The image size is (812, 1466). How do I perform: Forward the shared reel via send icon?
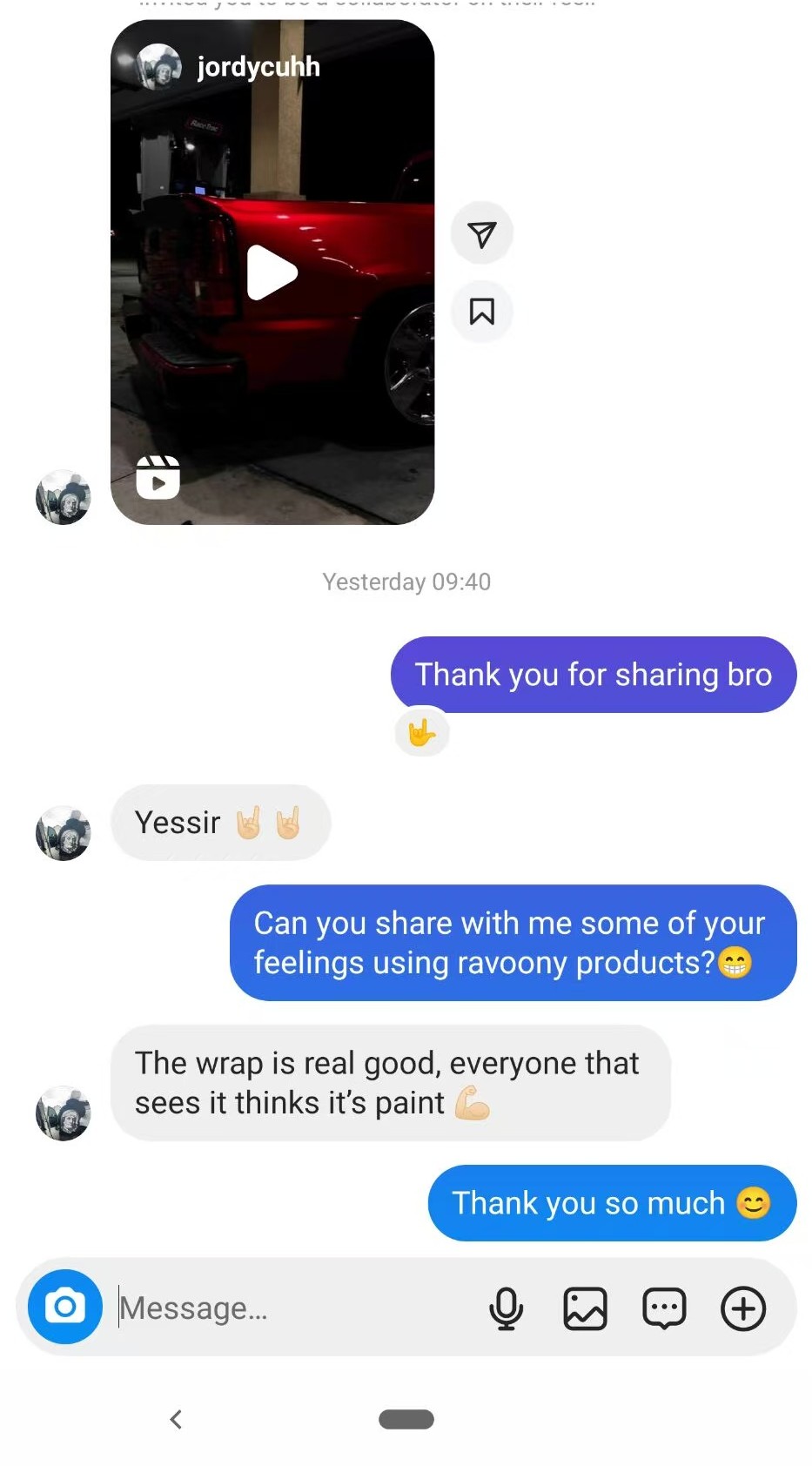tap(481, 233)
